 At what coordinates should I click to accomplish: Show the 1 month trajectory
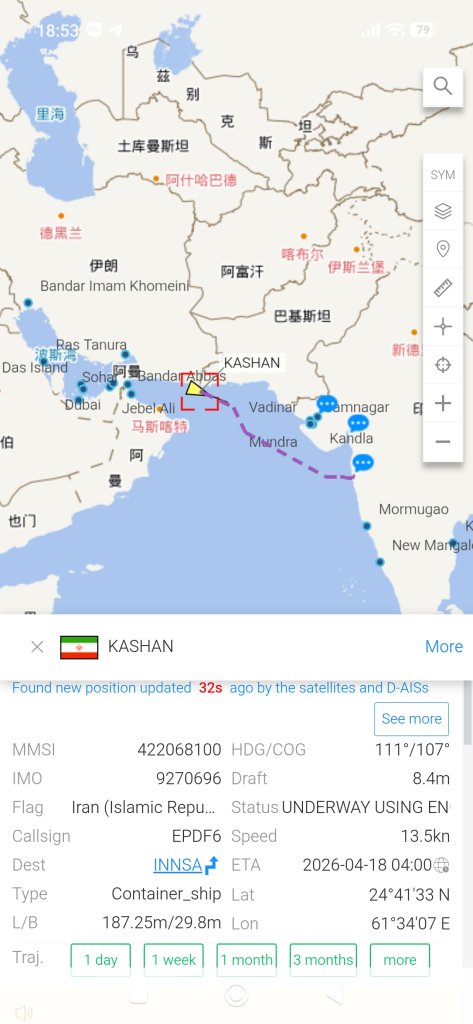(246, 959)
